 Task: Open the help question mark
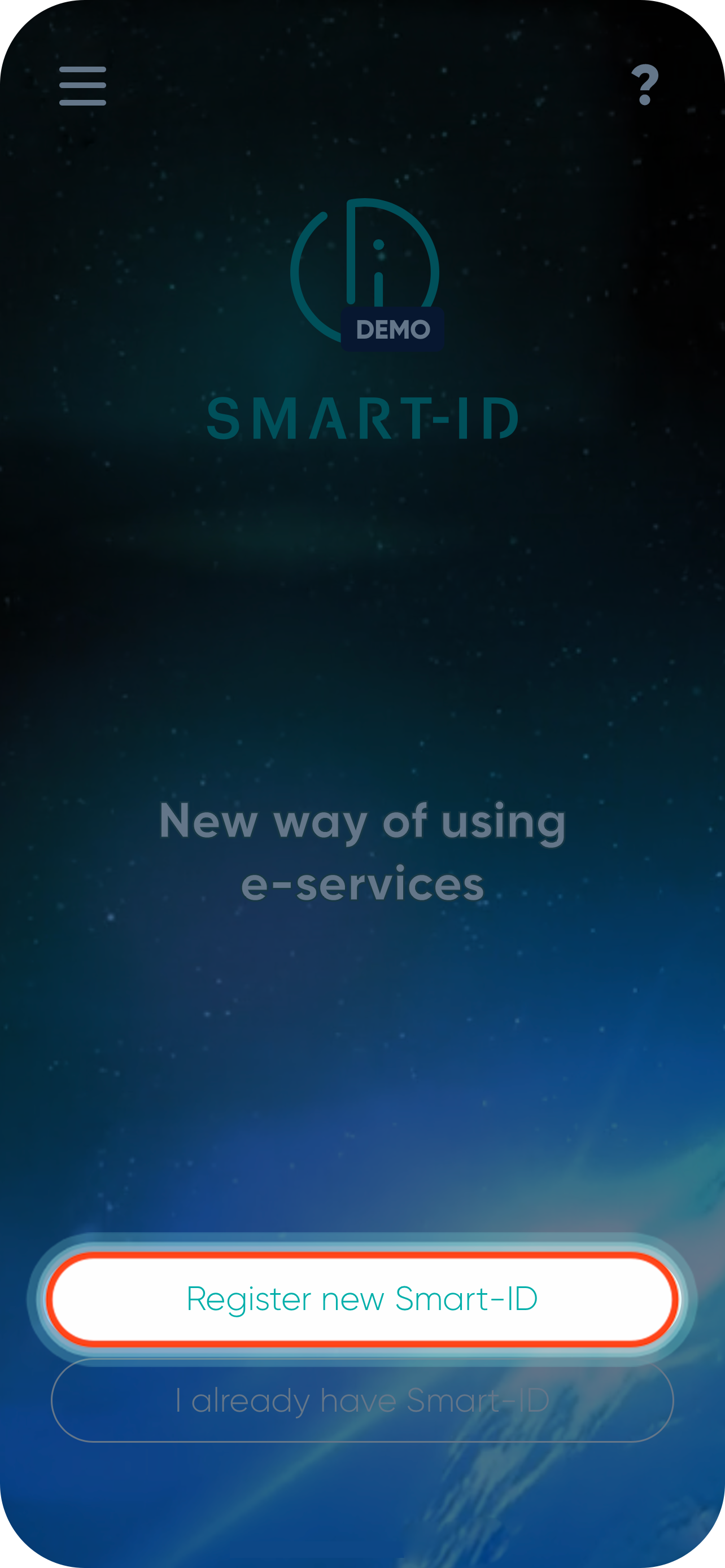[645, 85]
